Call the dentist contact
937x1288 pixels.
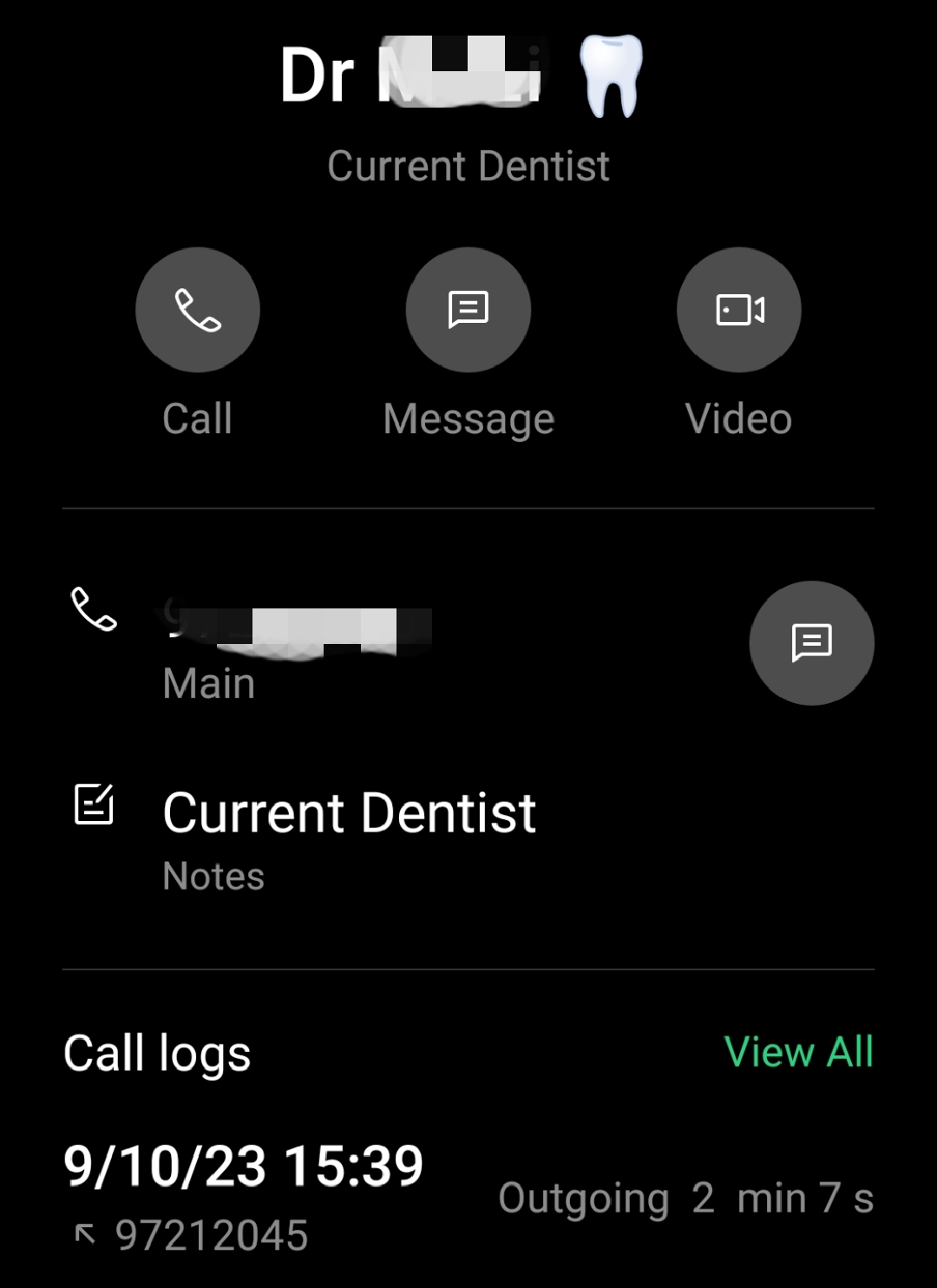198,310
